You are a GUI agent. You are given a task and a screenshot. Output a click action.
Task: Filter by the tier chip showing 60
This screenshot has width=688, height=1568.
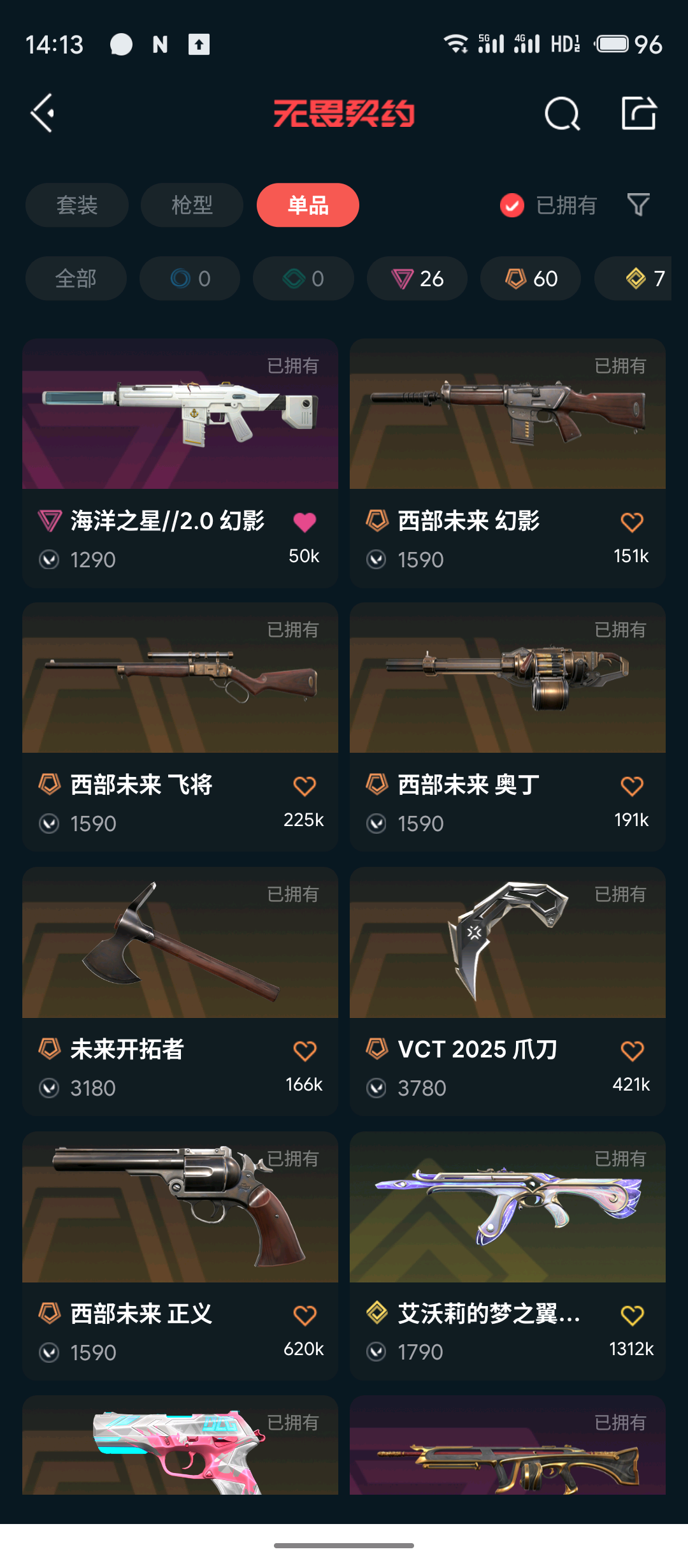(531, 279)
